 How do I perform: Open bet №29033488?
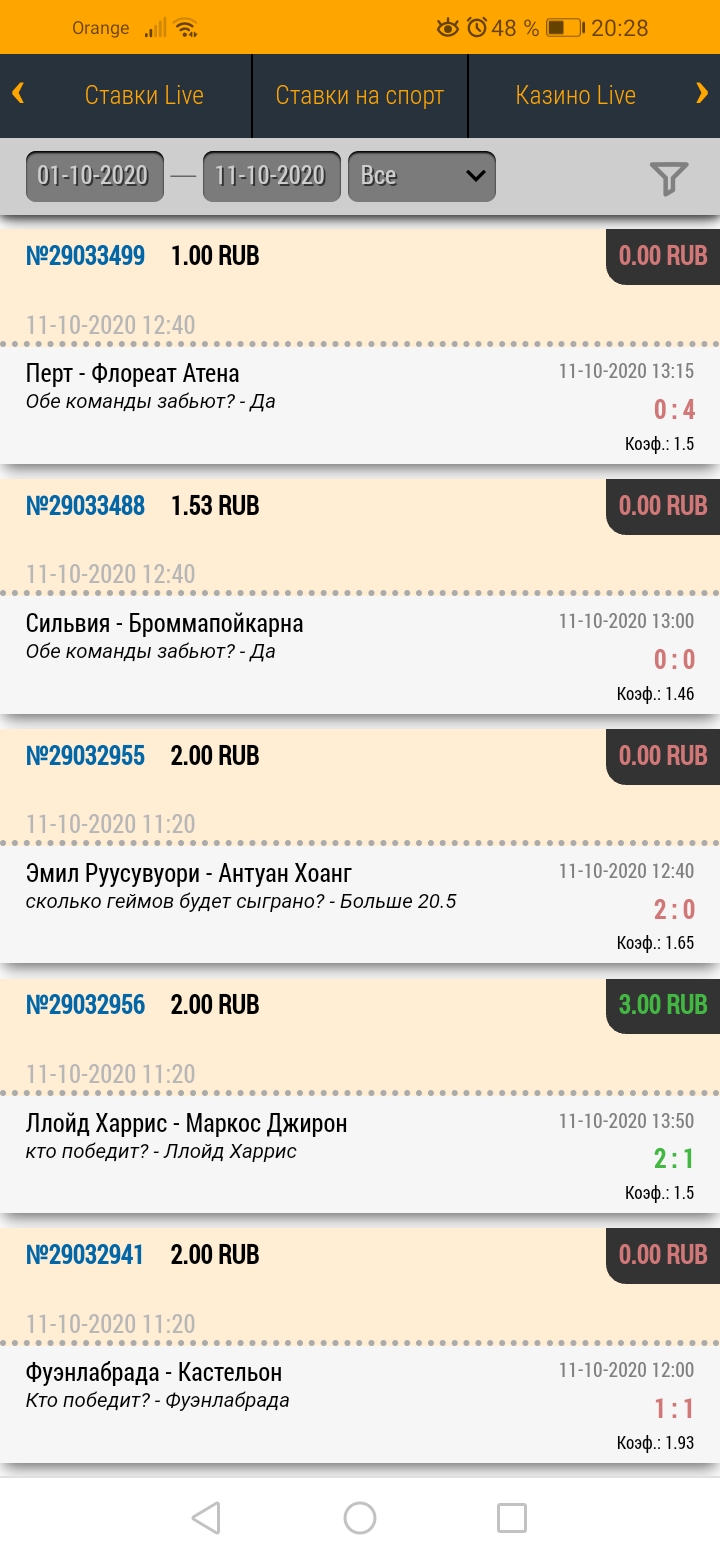(85, 506)
